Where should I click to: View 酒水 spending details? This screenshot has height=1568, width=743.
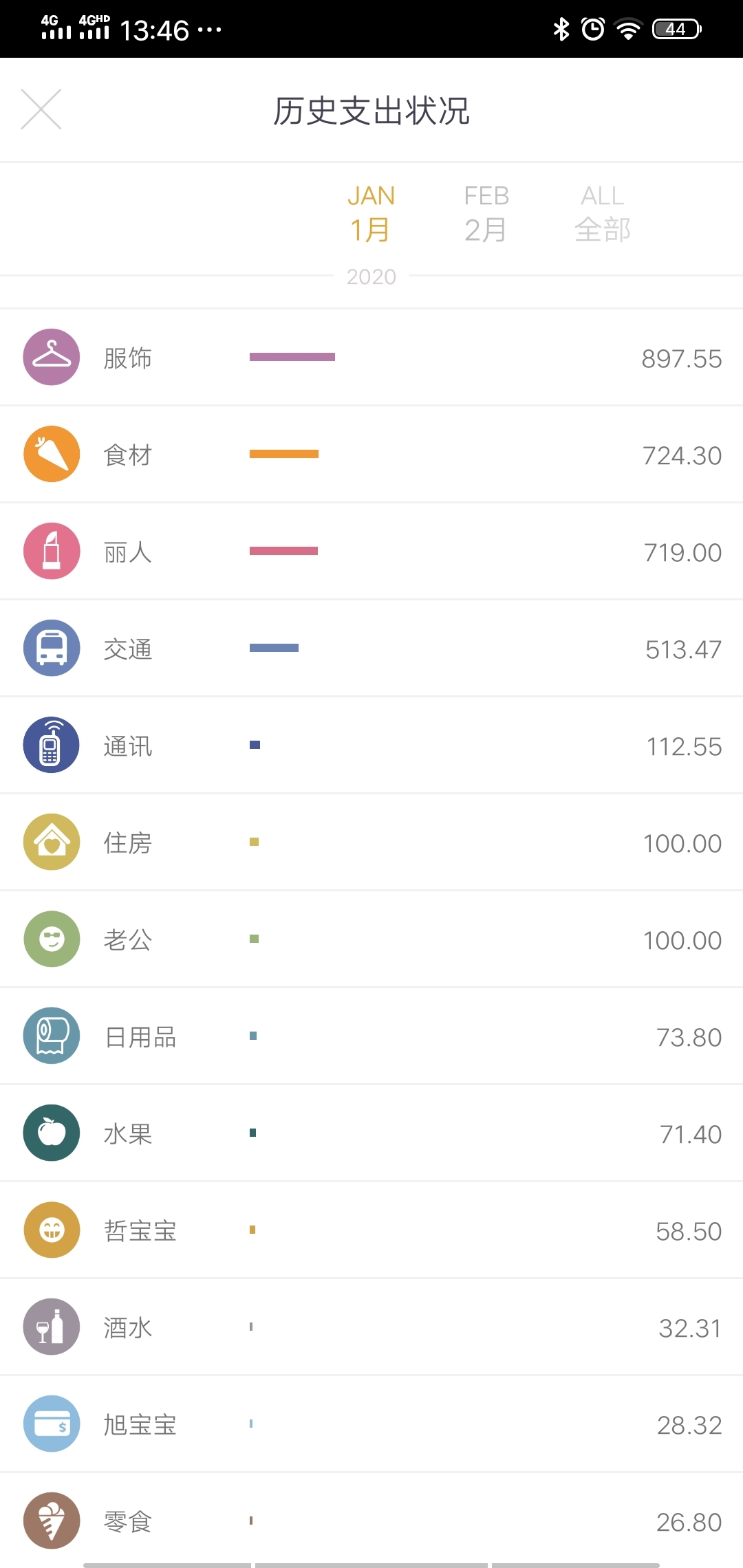[x=371, y=1327]
